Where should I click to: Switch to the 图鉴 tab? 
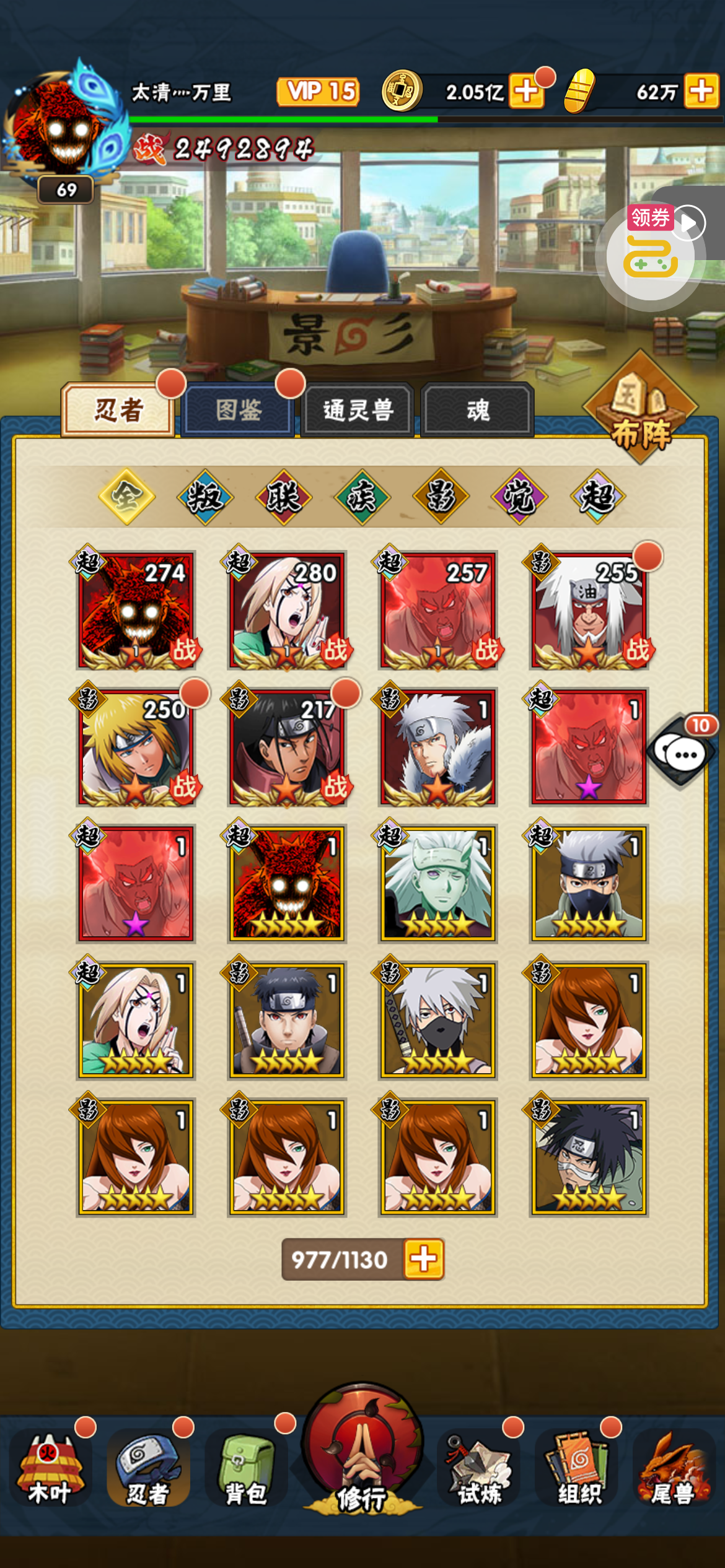pos(239,410)
